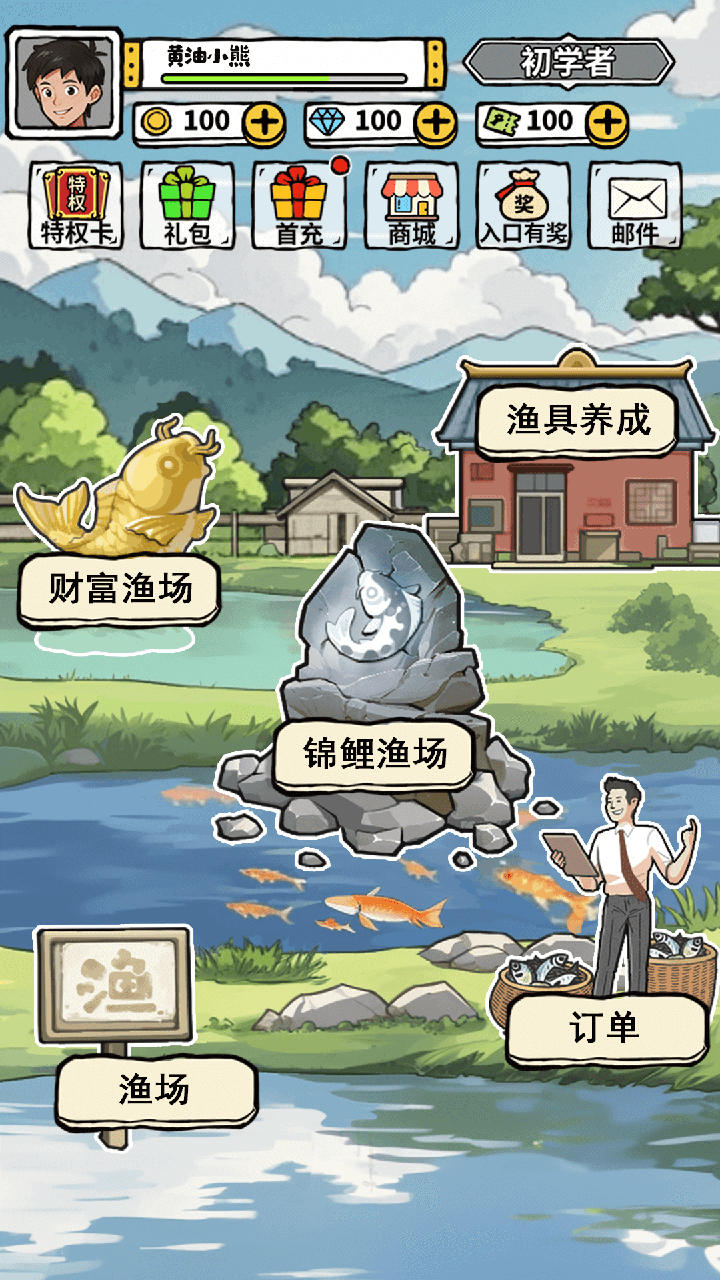Enter the 商城 shop
Image resolution: width=720 pixels, height=1280 pixels.
(411, 206)
